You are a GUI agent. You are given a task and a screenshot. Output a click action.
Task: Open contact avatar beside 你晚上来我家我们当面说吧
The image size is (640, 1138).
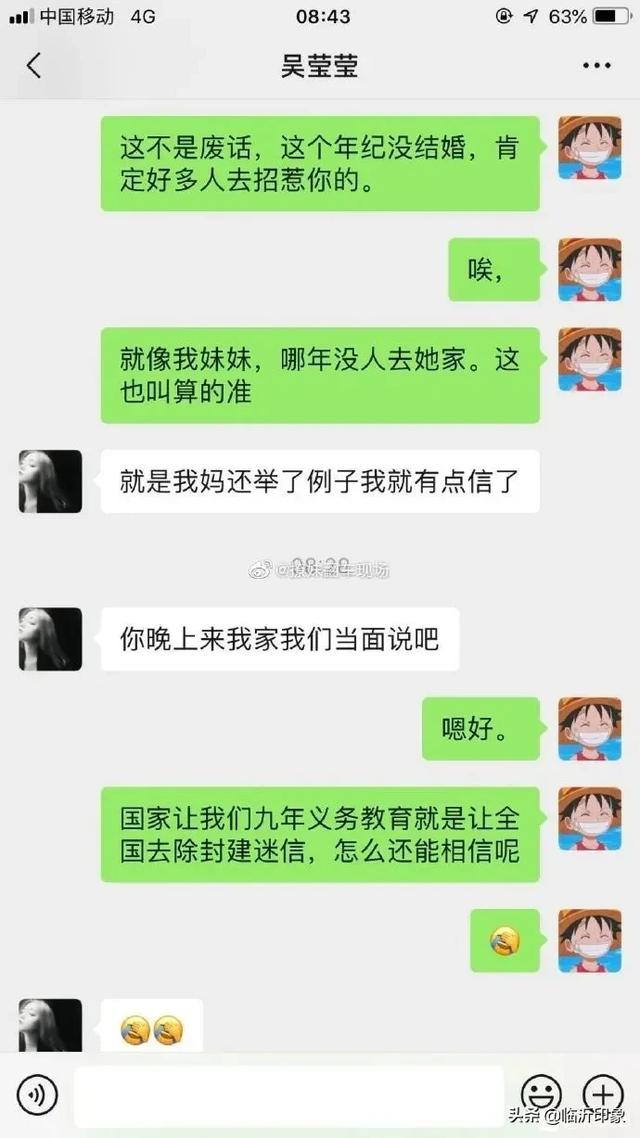pos(50,638)
